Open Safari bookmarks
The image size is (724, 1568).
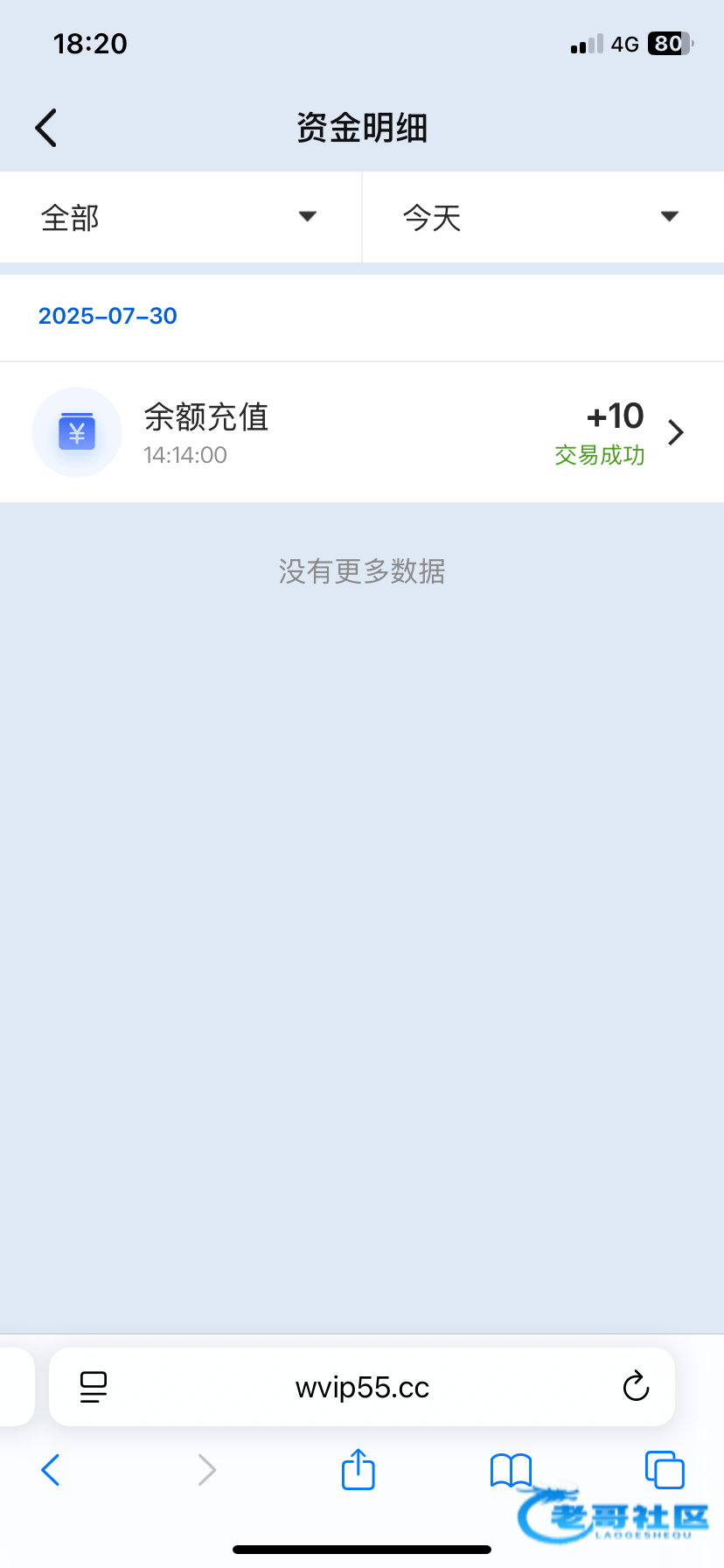pyautogui.click(x=512, y=1470)
